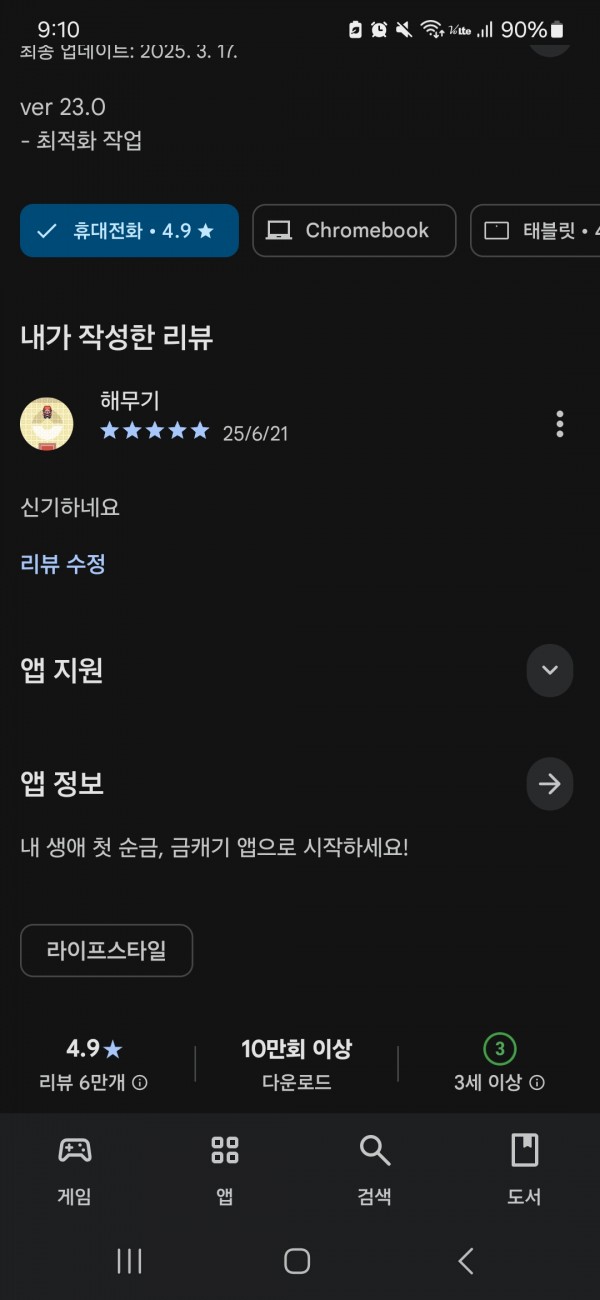Switch to the 앱 tab
Screen dimensions: 600x1300
tap(225, 1169)
